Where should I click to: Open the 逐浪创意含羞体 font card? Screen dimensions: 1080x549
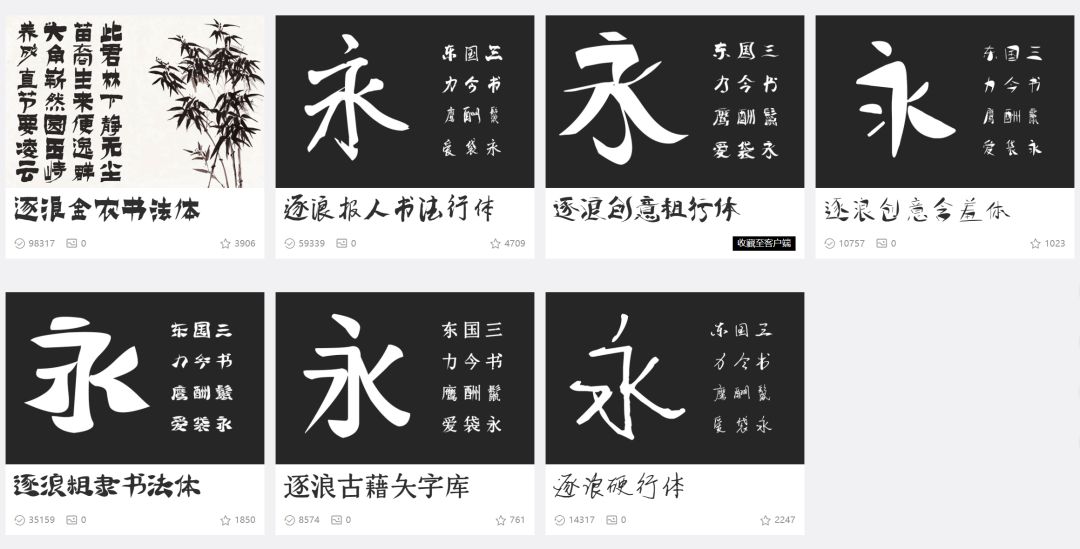point(945,102)
